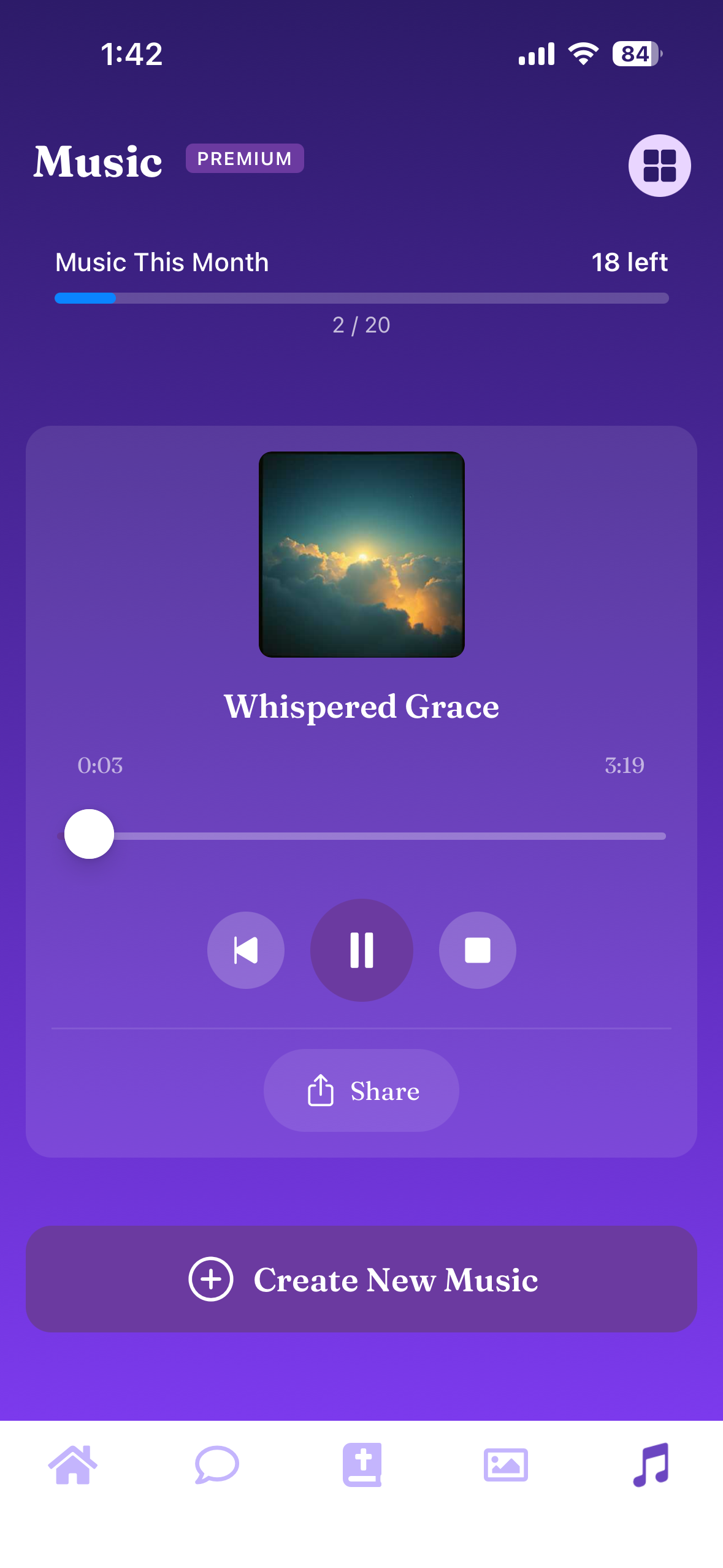Open the chat bubble icon
Screen dimensions: 723x1568
click(216, 1464)
